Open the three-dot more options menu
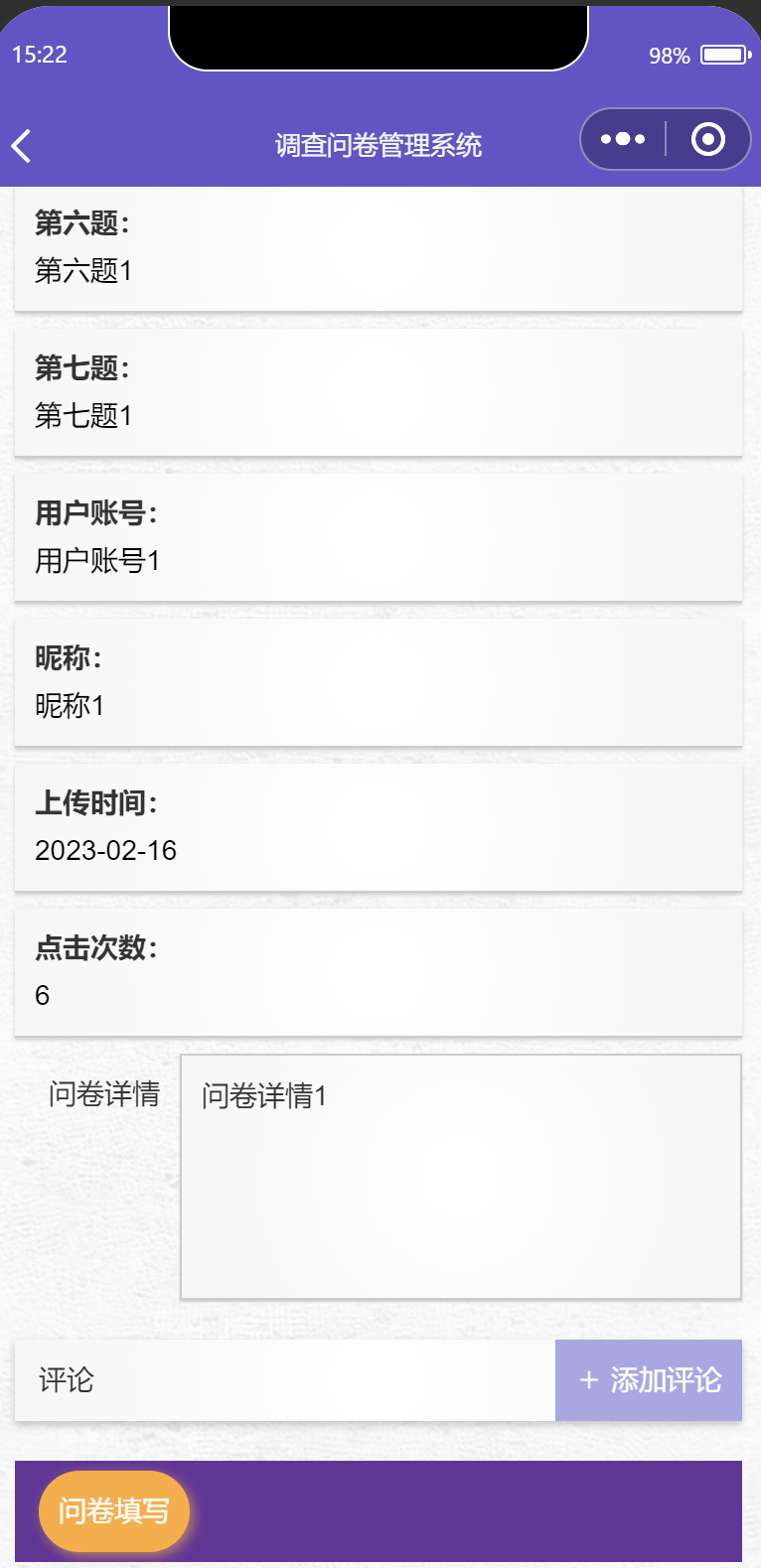The image size is (761, 1568). point(623,139)
